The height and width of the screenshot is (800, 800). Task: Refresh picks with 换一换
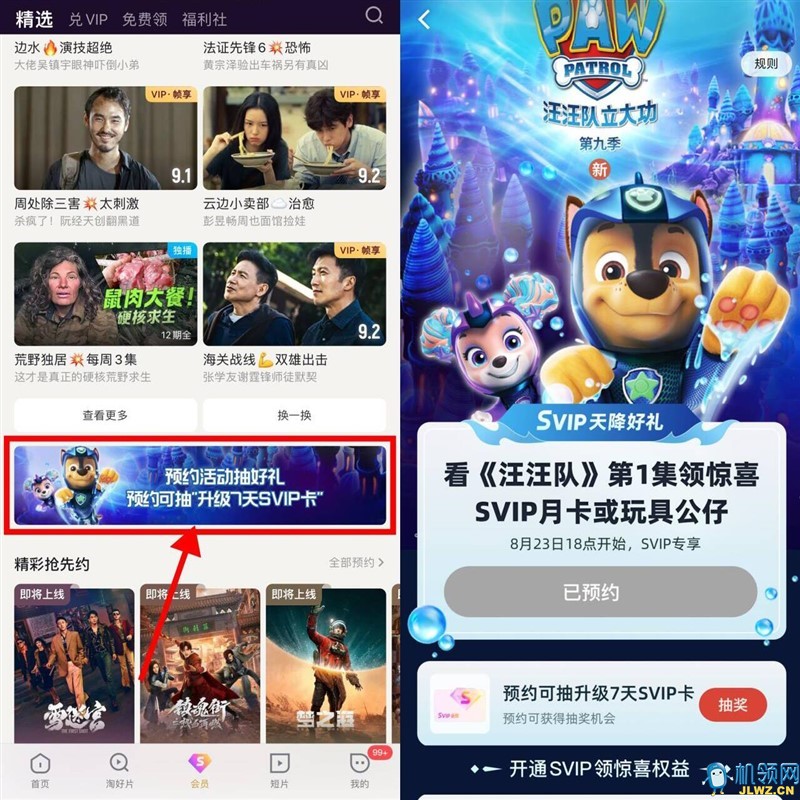[x=294, y=414]
